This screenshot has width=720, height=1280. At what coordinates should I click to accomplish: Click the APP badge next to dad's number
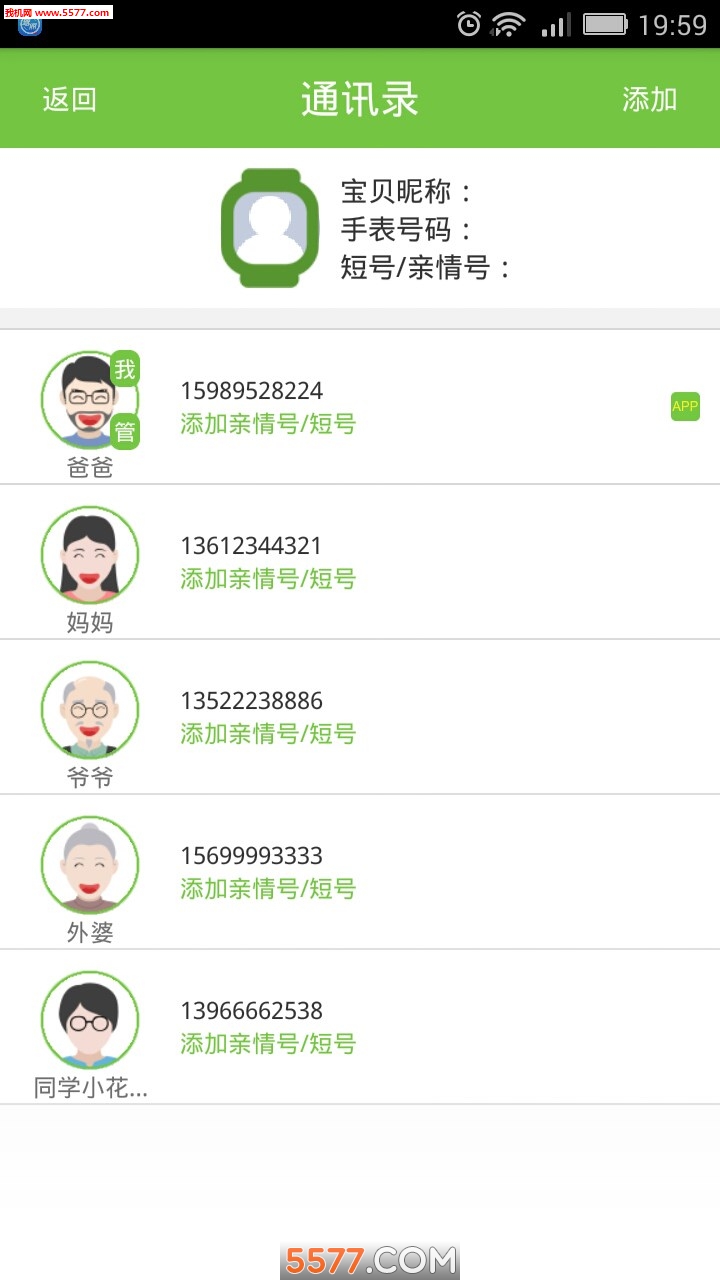click(x=684, y=407)
